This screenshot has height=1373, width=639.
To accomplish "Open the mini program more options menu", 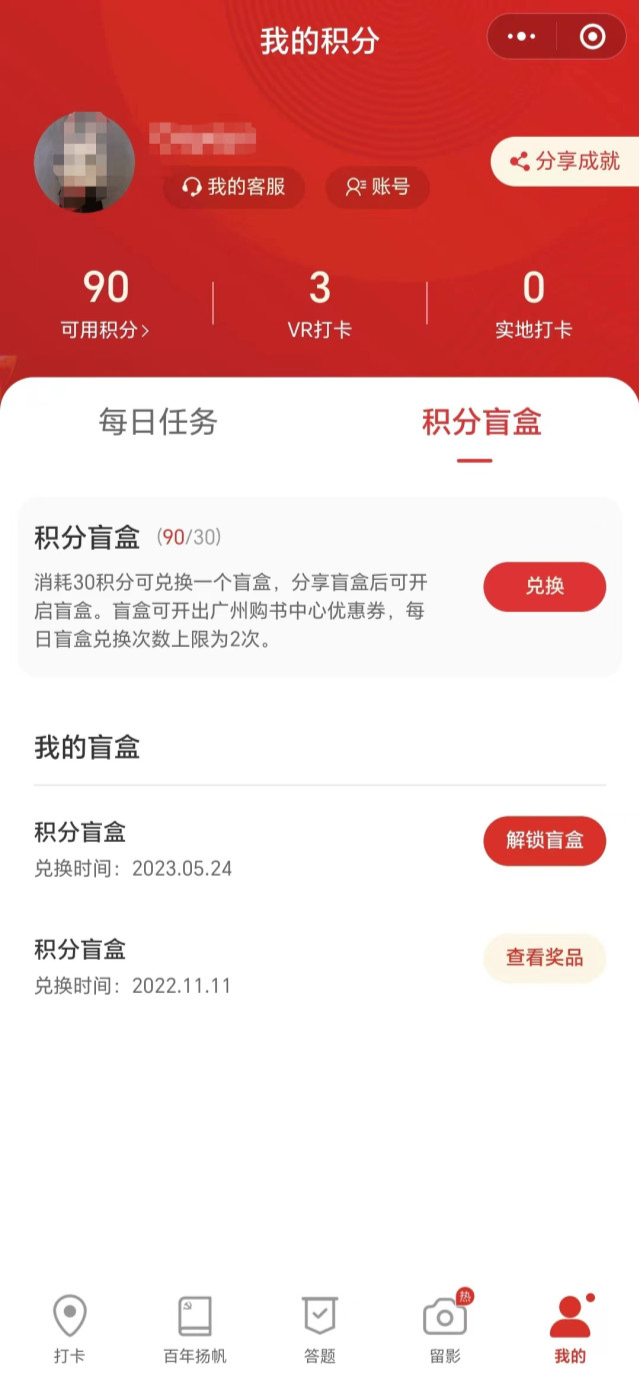I will point(522,37).
